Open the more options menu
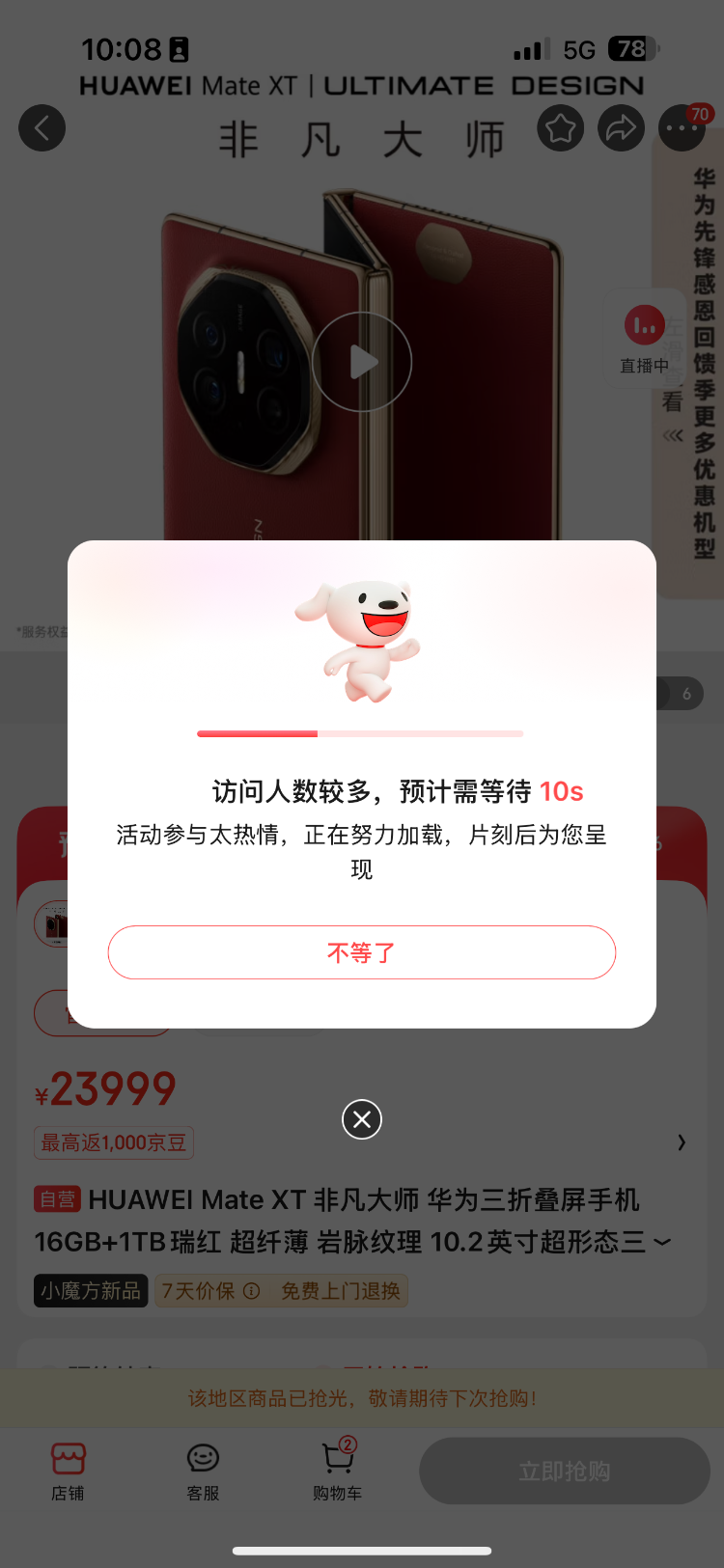 pyautogui.click(x=682, y=128)
